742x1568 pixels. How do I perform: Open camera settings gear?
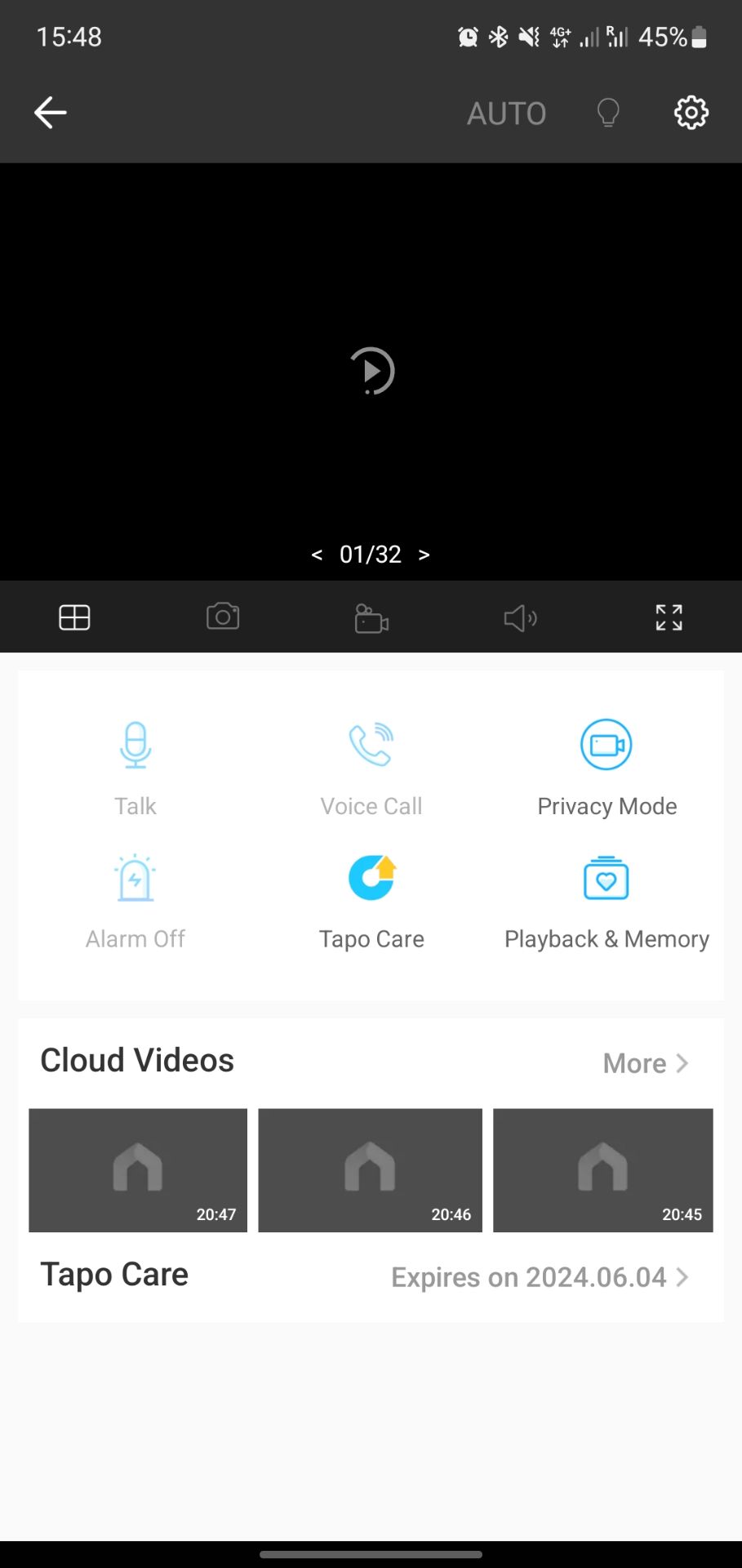(691, 113)
